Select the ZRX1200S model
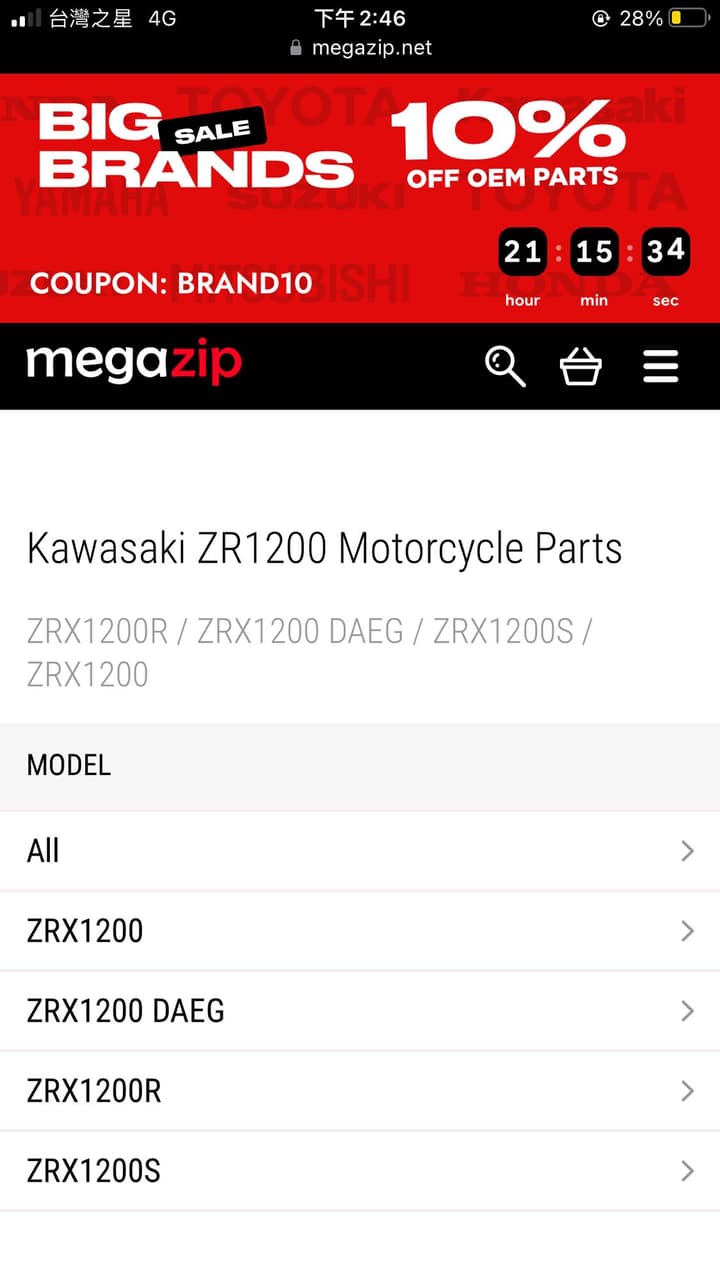The width and height of the screenshot is (720, 1280). (360, 1171)
